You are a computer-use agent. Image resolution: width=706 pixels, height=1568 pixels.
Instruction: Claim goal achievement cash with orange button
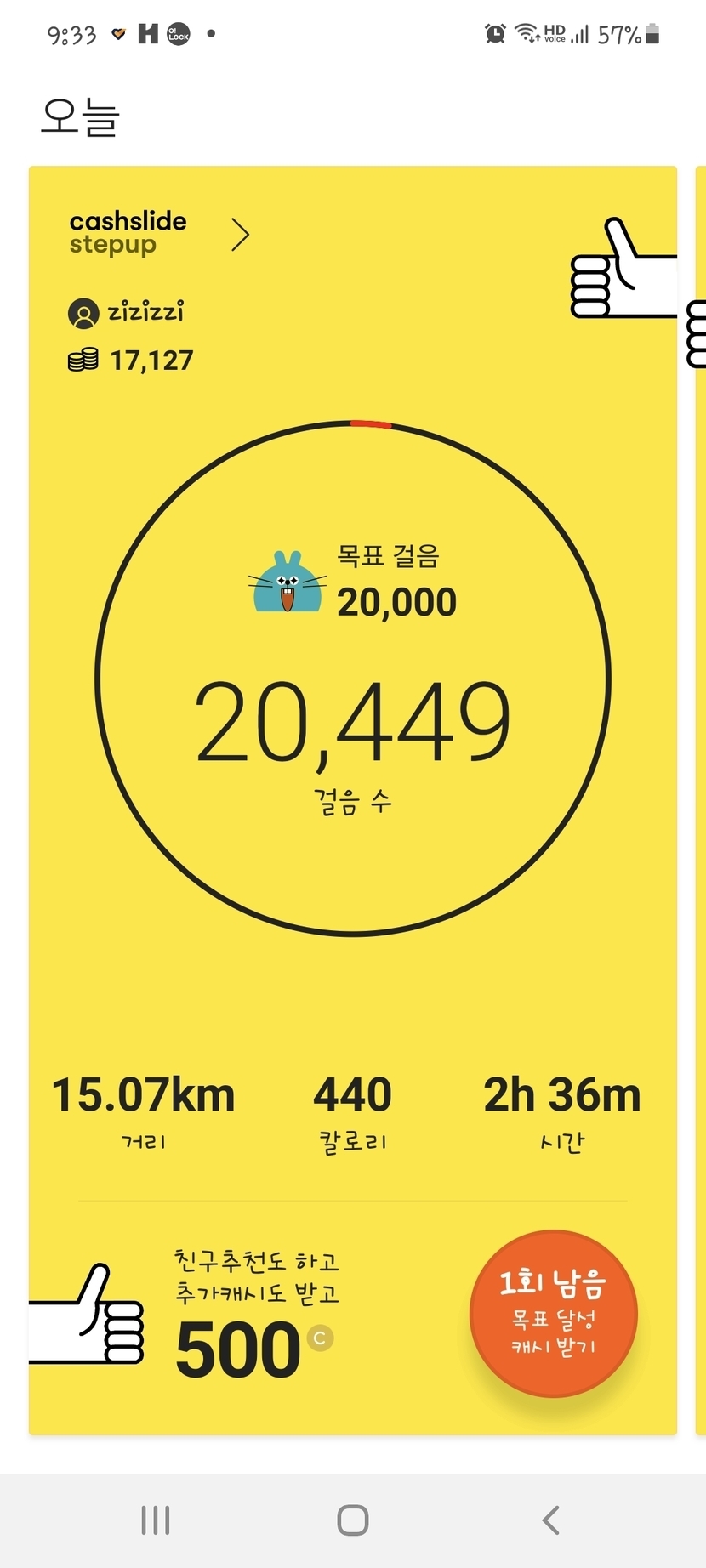[x=553, y=1313]
